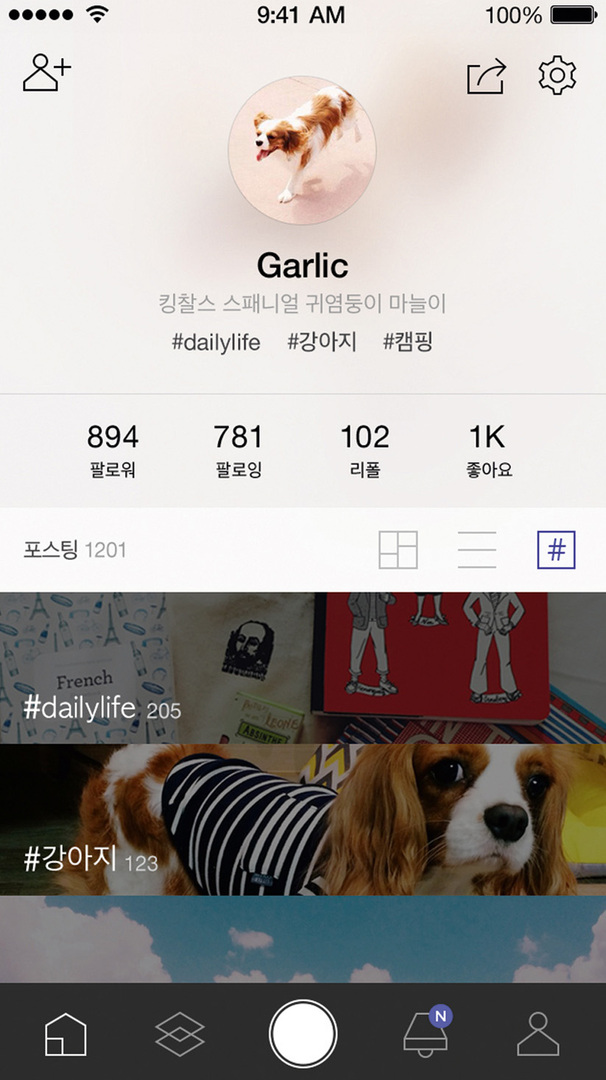Open the #dailylife 205 posts card
The image size is (606, 1080).
(x=302, y=667)
